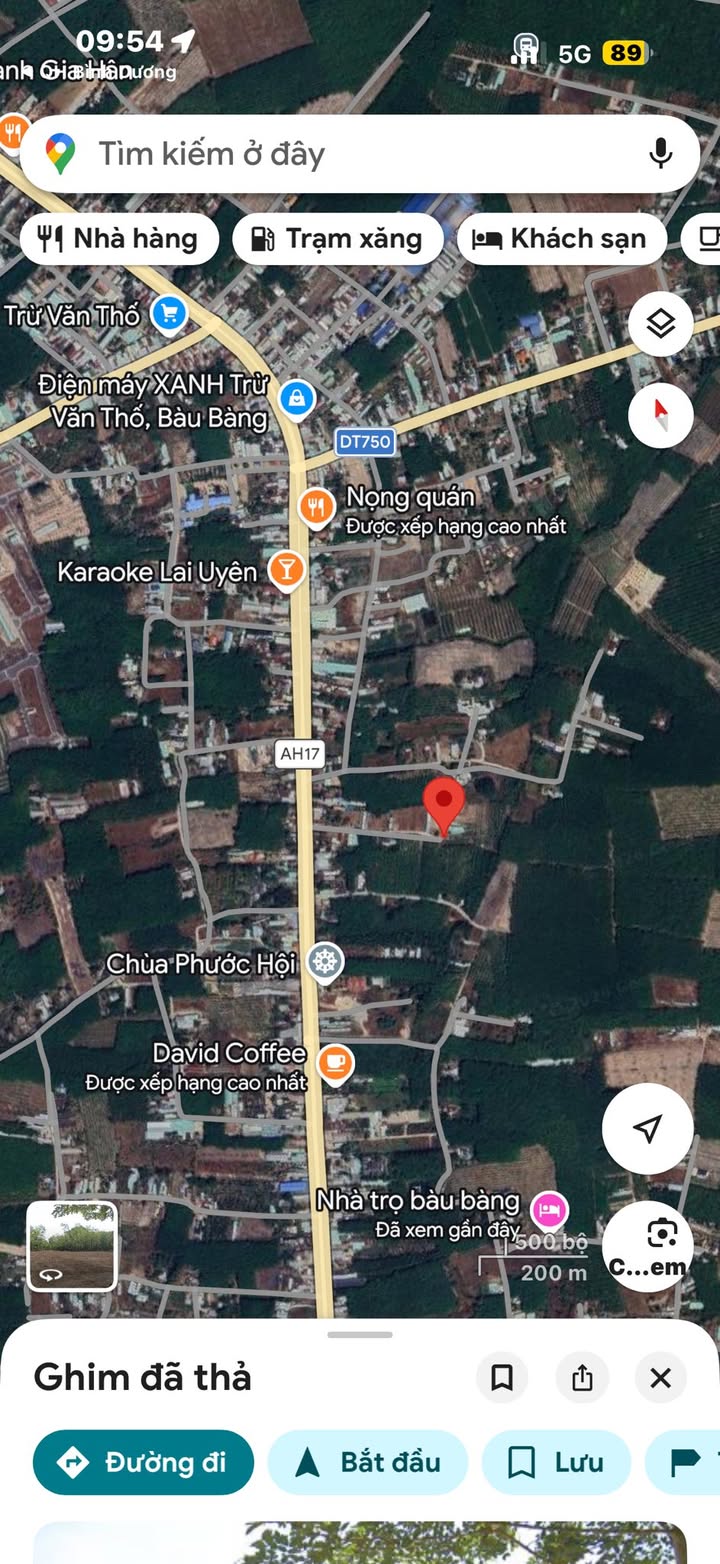The height and width of the screenshot is (1564, 720).
Task: Center map on my current location
Action: [x=648, y=1128]
